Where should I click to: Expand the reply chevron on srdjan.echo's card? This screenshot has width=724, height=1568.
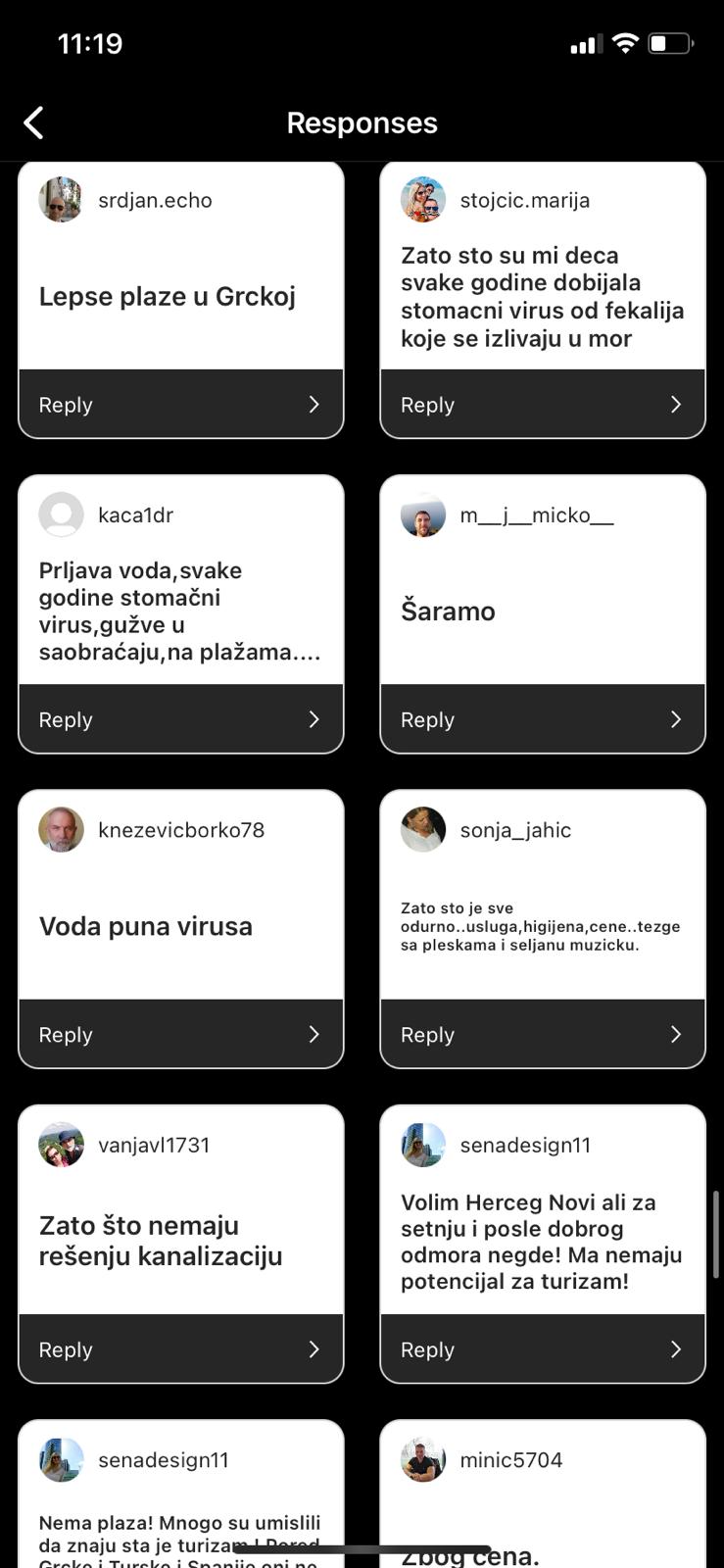[x=314, y=404]
